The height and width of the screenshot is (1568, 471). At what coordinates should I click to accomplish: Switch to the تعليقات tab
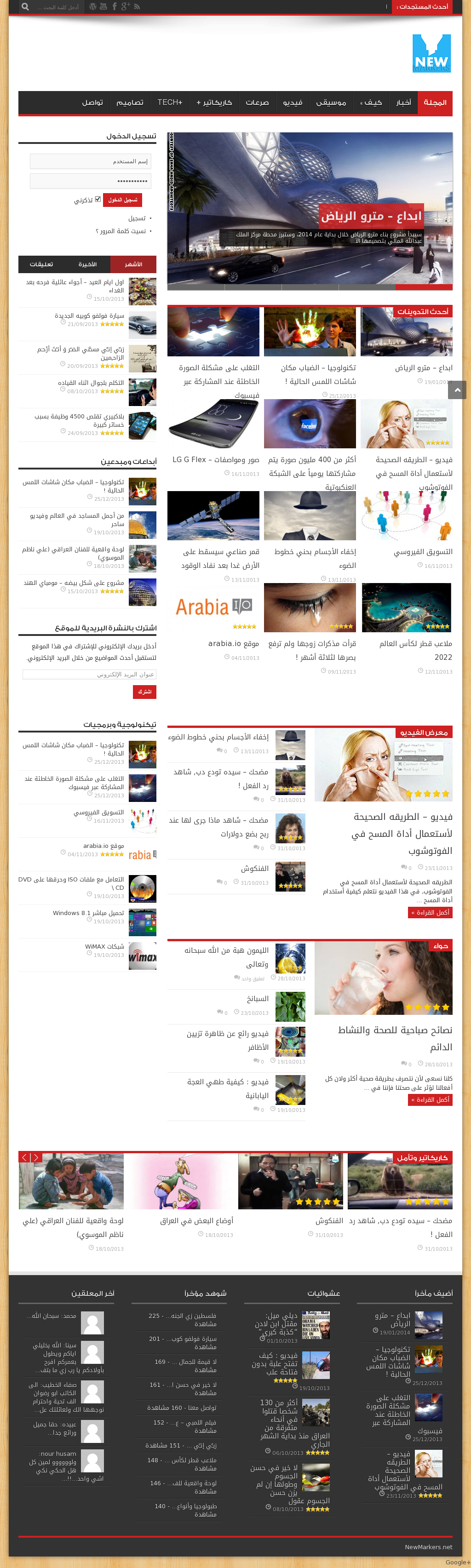click(x=41, y=264)
